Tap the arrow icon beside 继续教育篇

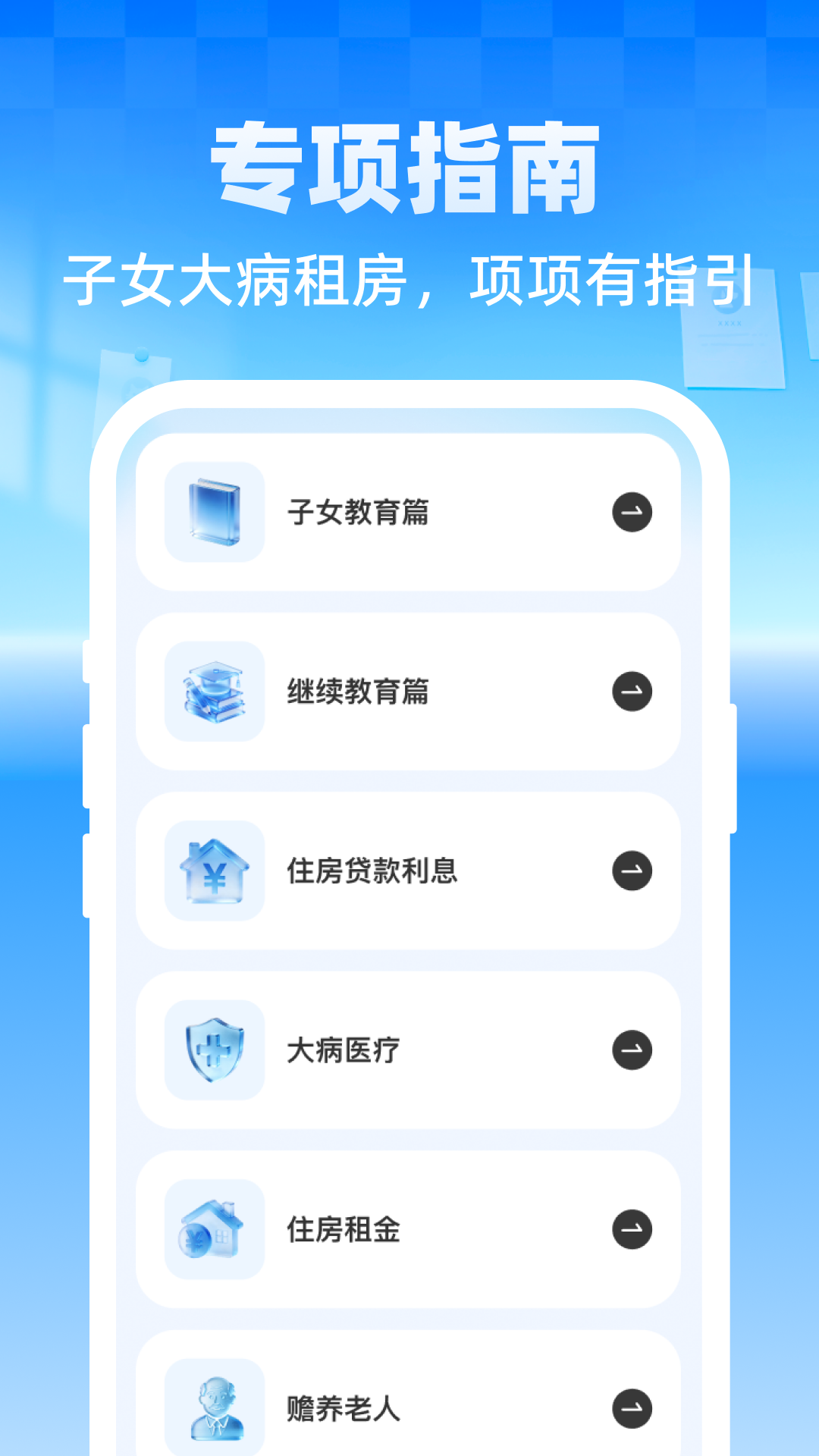(x=634, y=692)
